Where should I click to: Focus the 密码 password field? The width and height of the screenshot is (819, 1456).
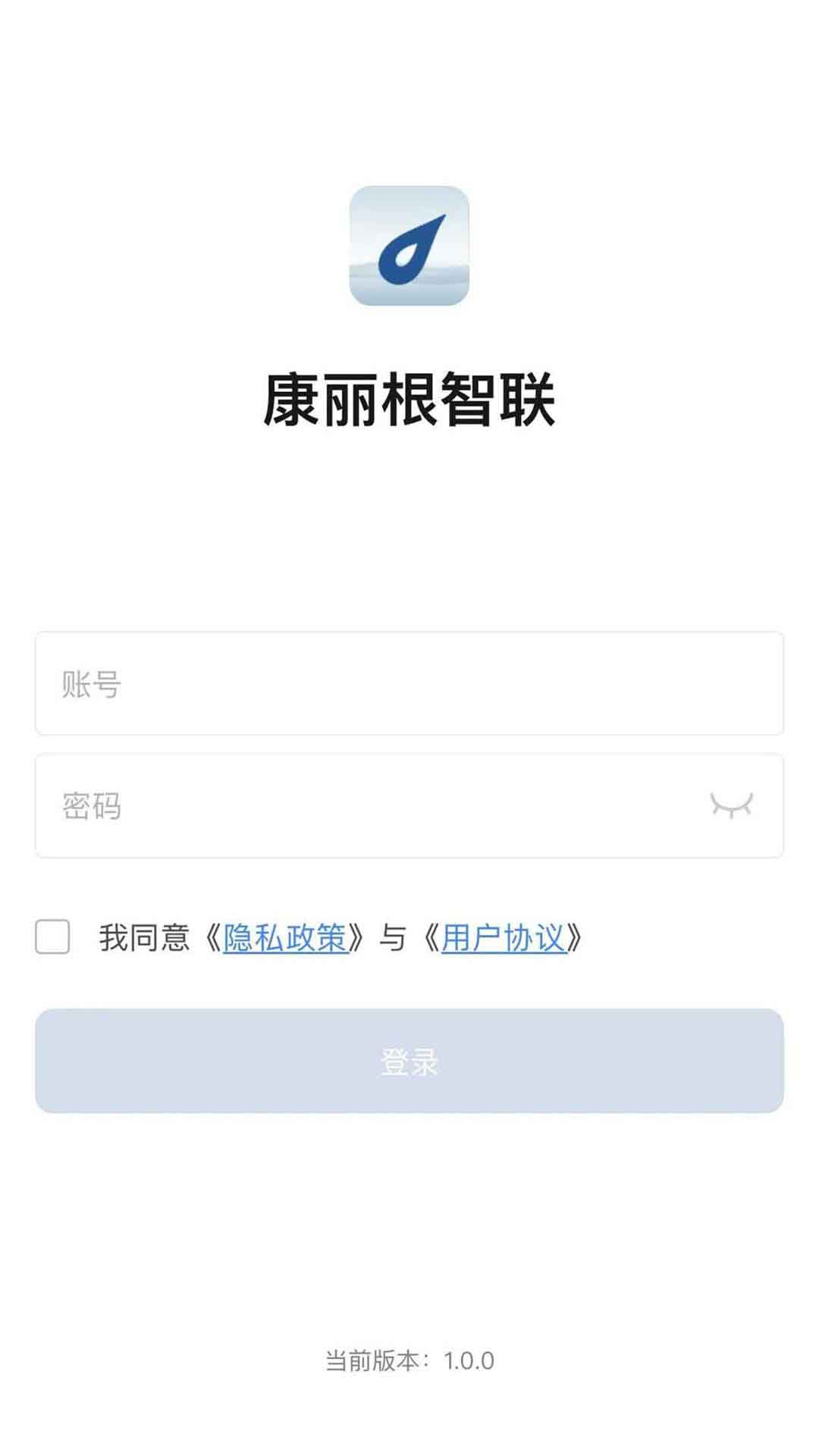coord(409,805)
